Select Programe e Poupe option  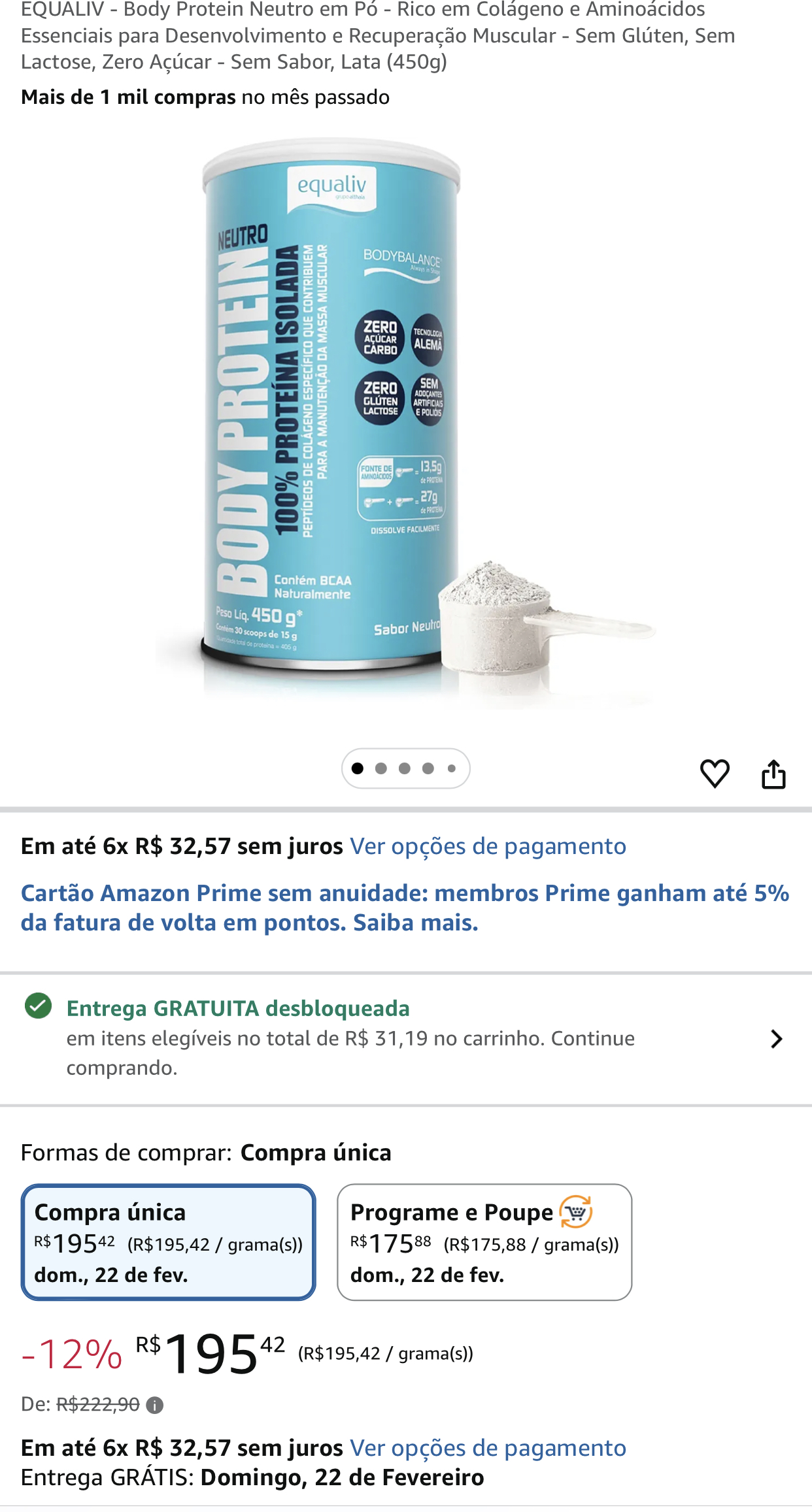pyautogui.click(x=484, y=1241)
